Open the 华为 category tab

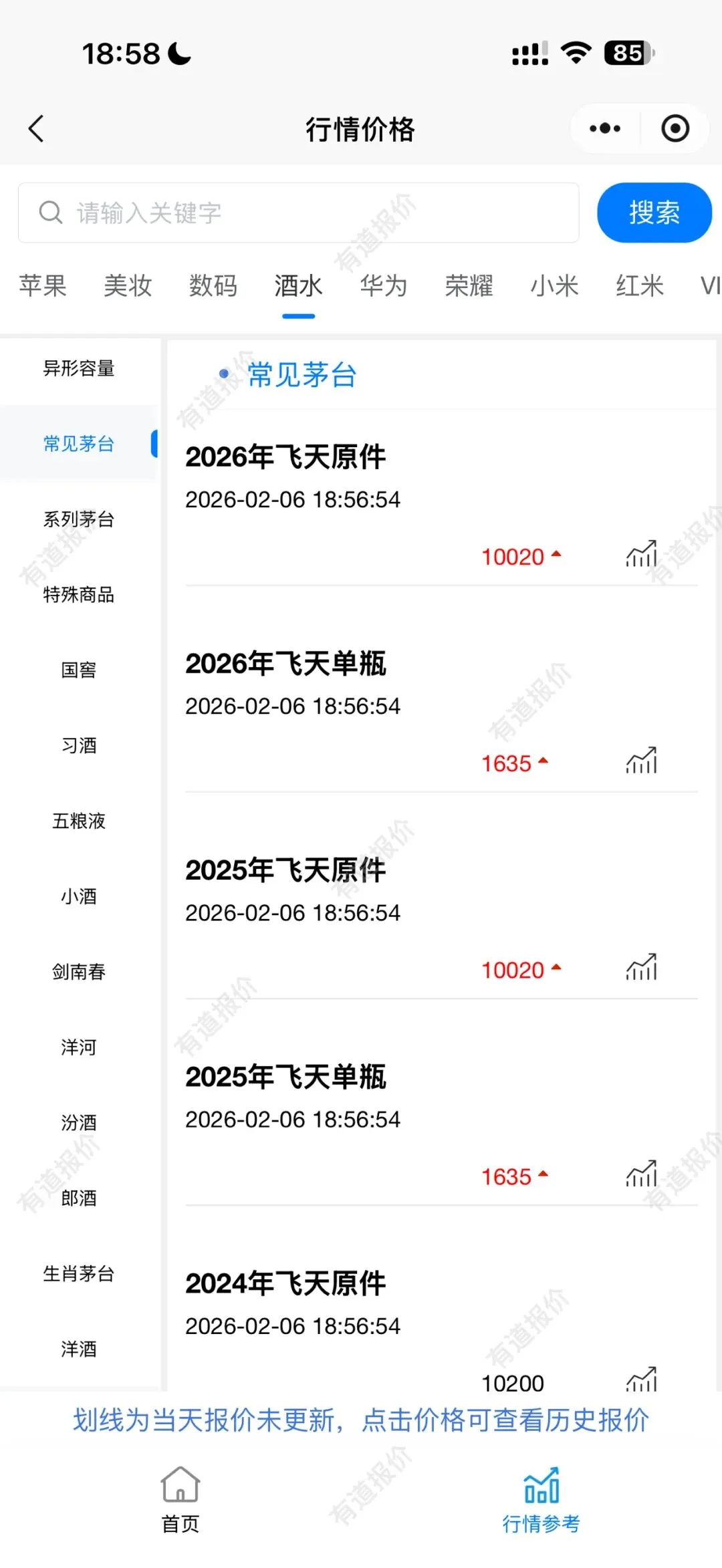tap(384, 286)
